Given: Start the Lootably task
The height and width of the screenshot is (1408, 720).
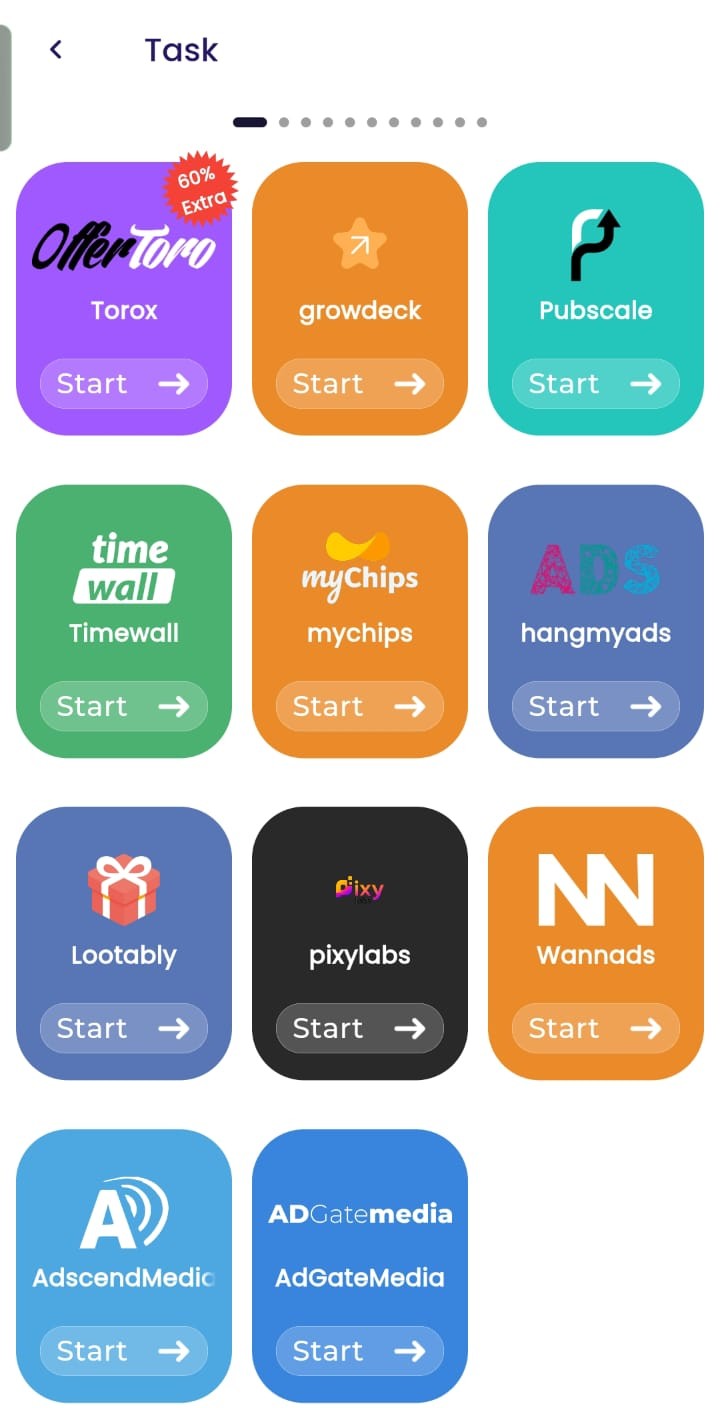Looking at the screenshot, I should pyautogui.click(x=123, y=1029).
